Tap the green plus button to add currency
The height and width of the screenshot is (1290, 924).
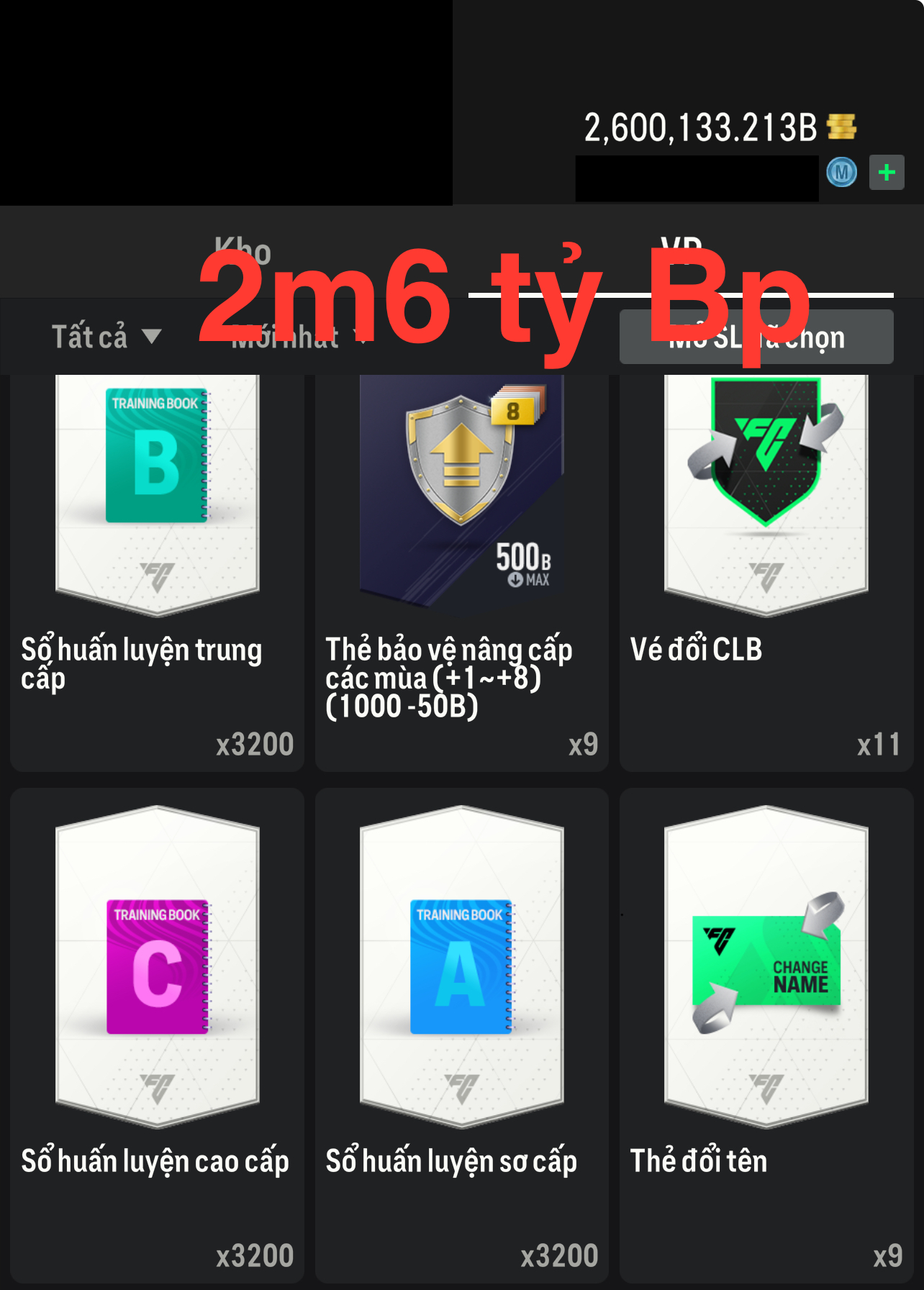886,173
